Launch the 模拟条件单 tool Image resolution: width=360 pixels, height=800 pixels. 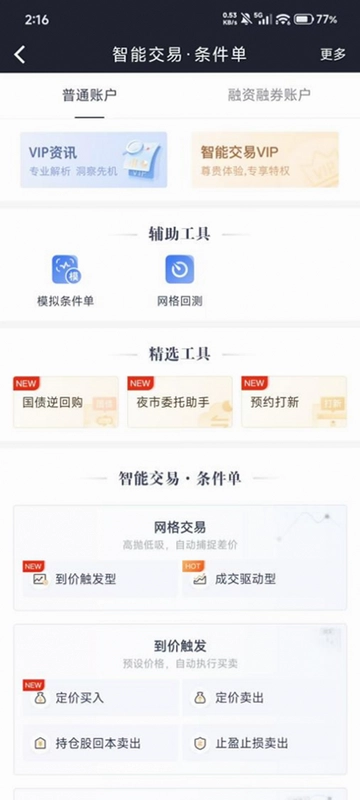(x=65, y=281)
